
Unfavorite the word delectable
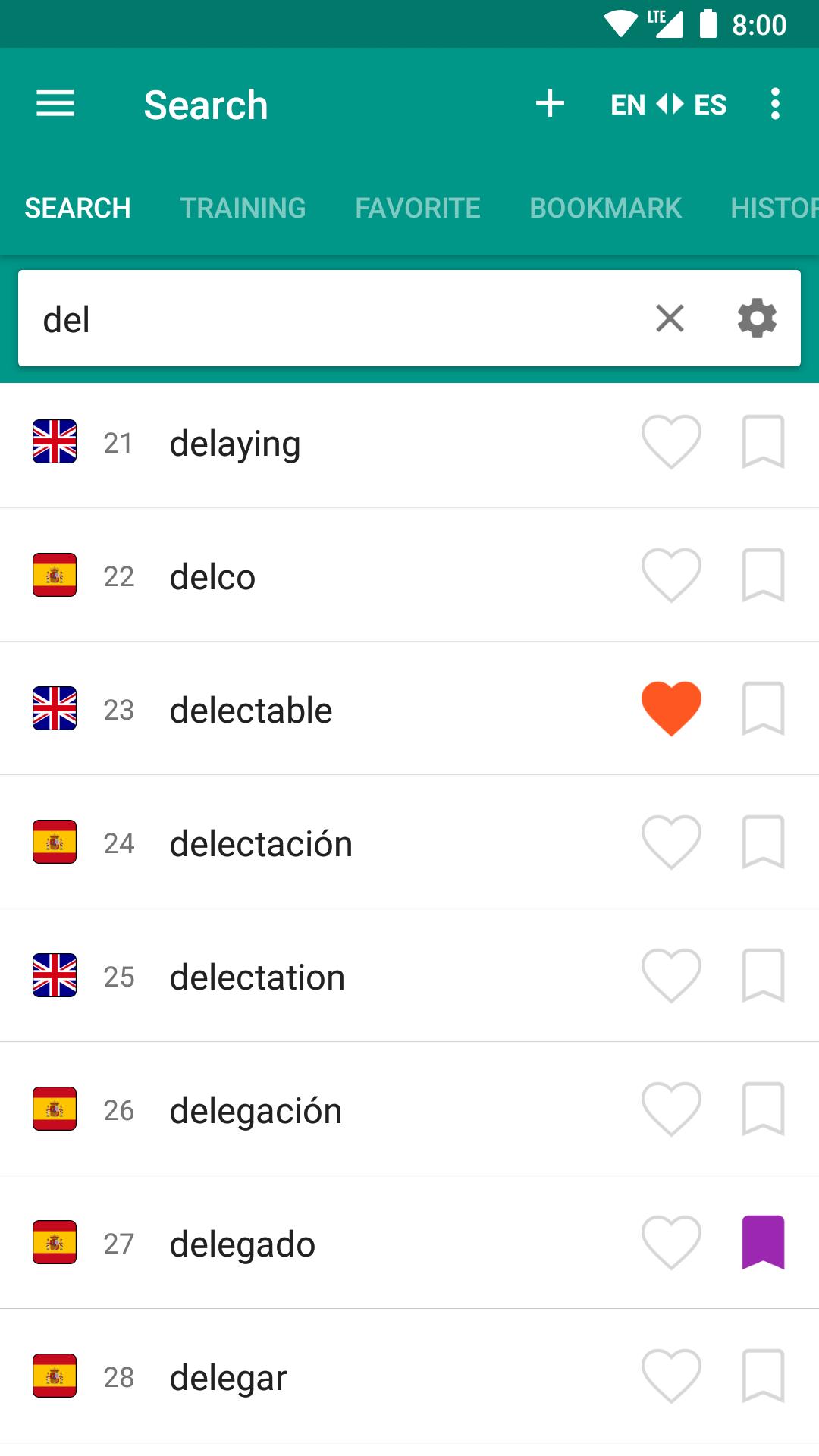point(671,710)
